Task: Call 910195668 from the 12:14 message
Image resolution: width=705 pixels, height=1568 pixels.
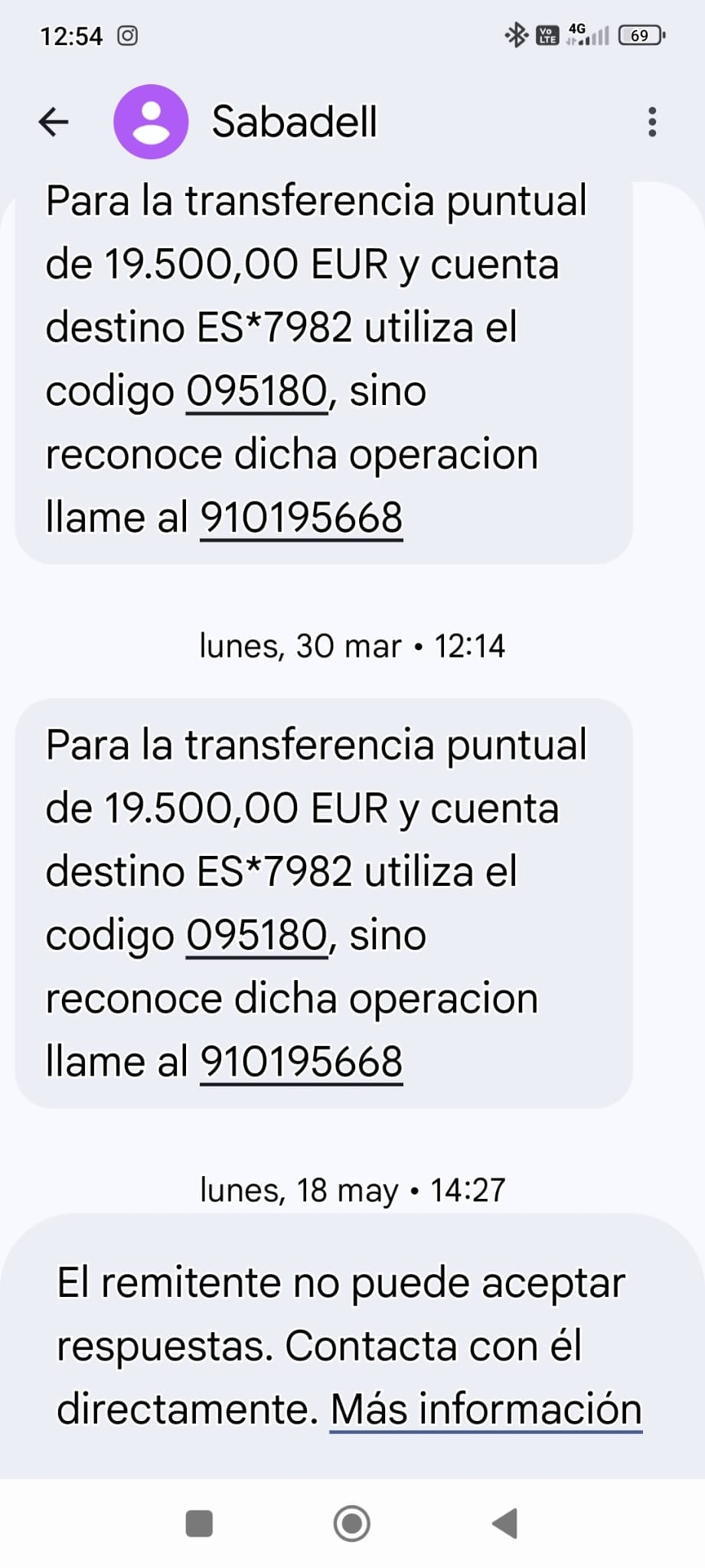Action: pos(302,1062)
